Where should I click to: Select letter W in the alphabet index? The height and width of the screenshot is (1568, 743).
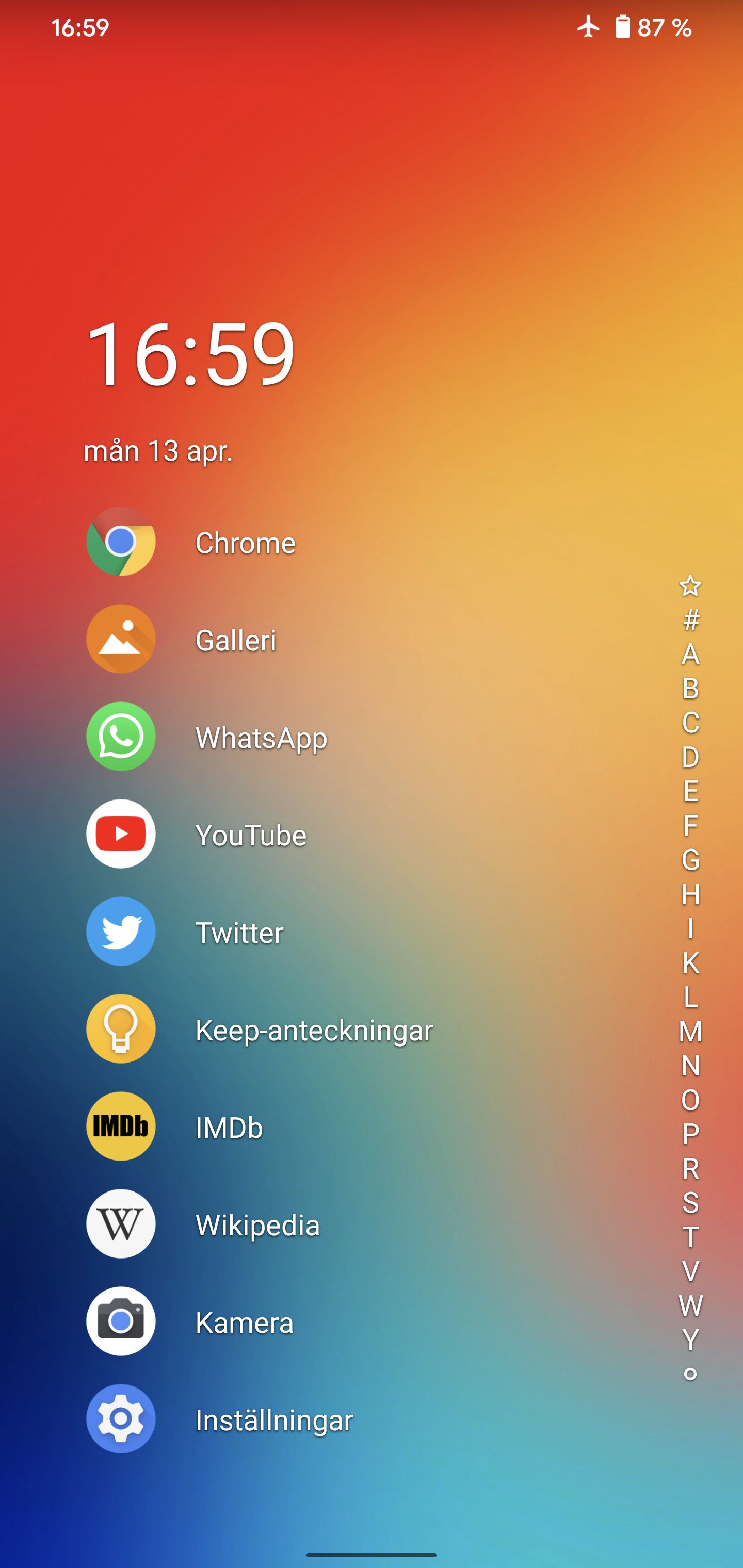coord(690,1305)
